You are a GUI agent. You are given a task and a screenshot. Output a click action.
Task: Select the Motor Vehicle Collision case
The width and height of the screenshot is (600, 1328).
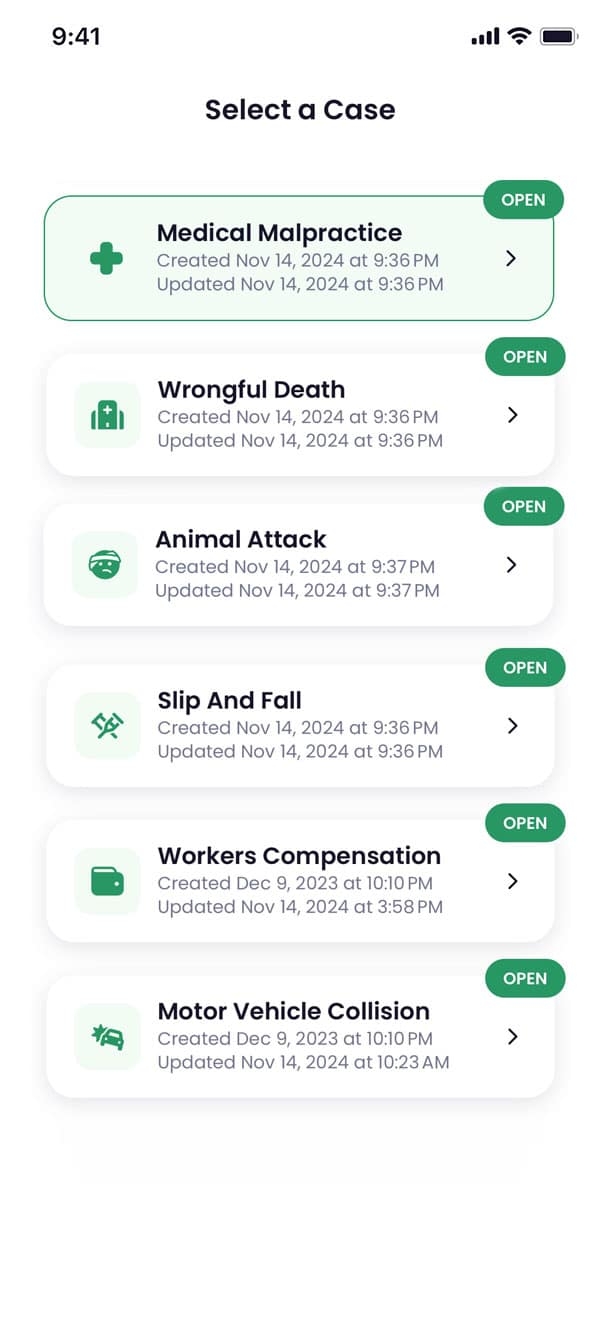coord(300,1037)
